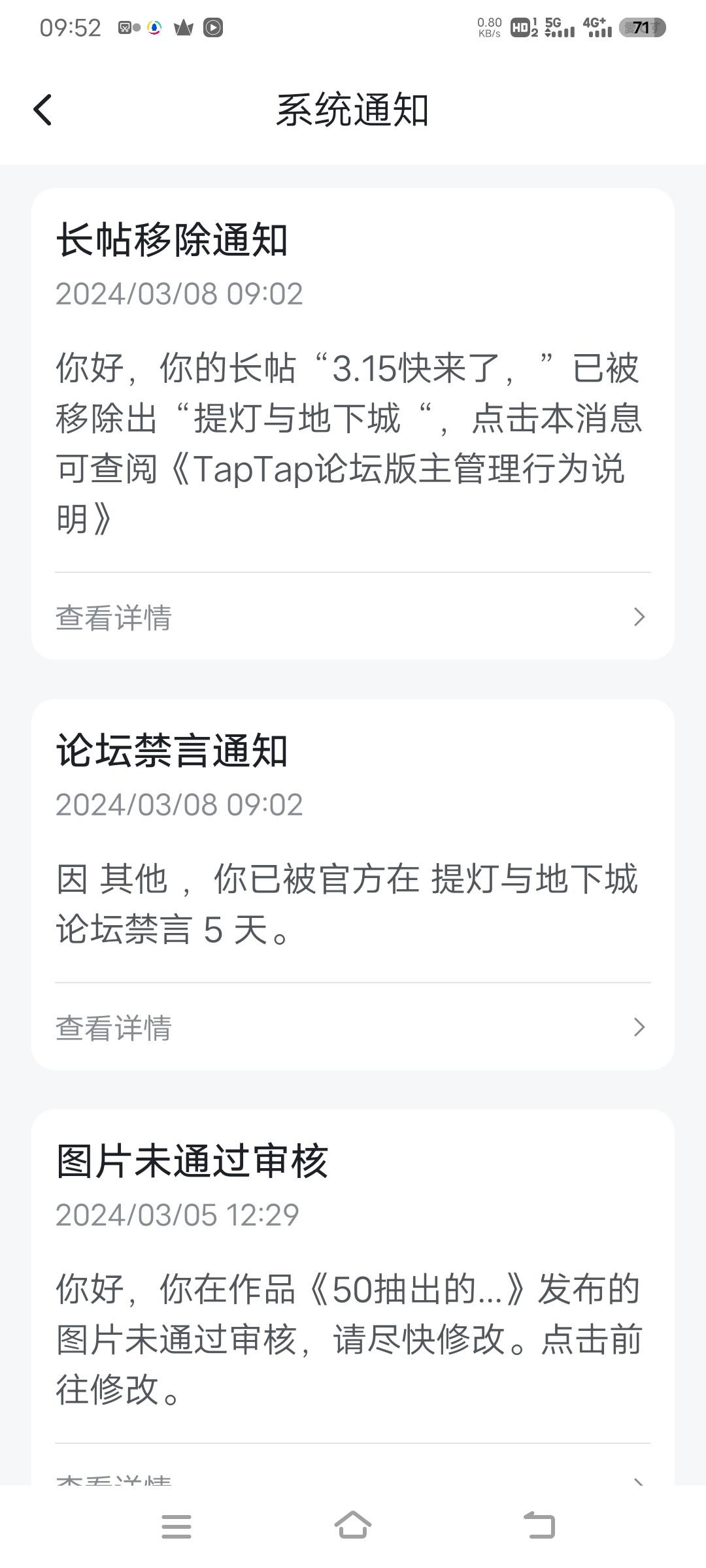The width and height of the screenshot is (706, 1568).
Task: Open the 长帖移除通知 notification card
Action: pyautogui.click(x=353, y=424)
